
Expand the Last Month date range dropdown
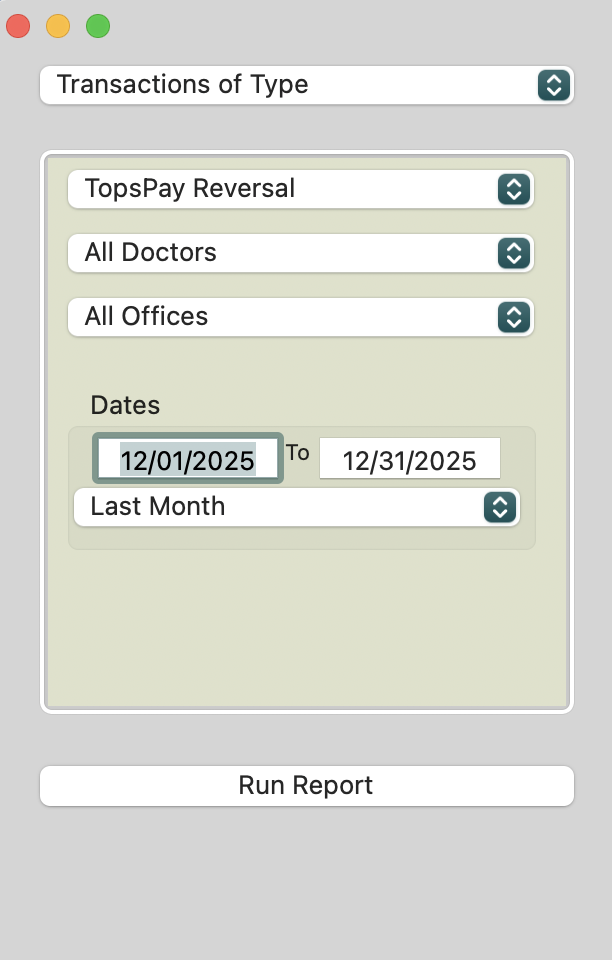coord(296,507)
